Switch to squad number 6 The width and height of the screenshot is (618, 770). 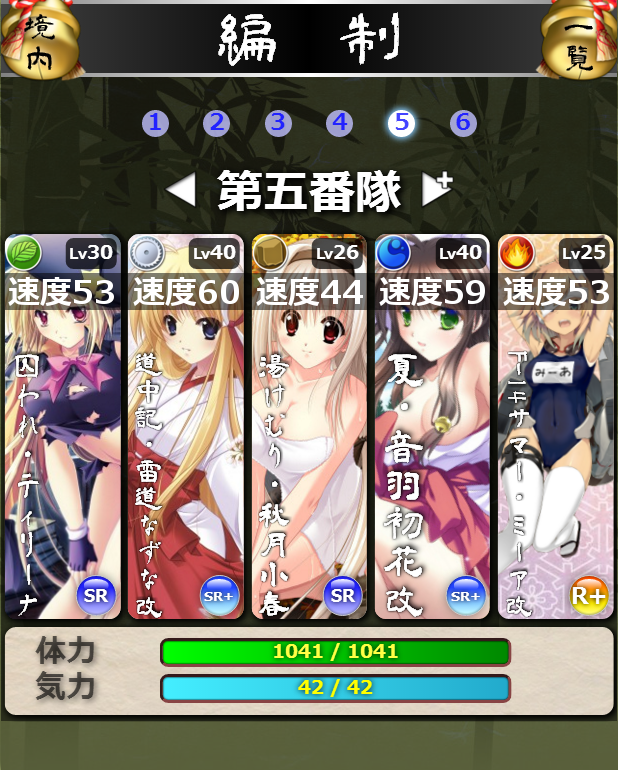462,123
